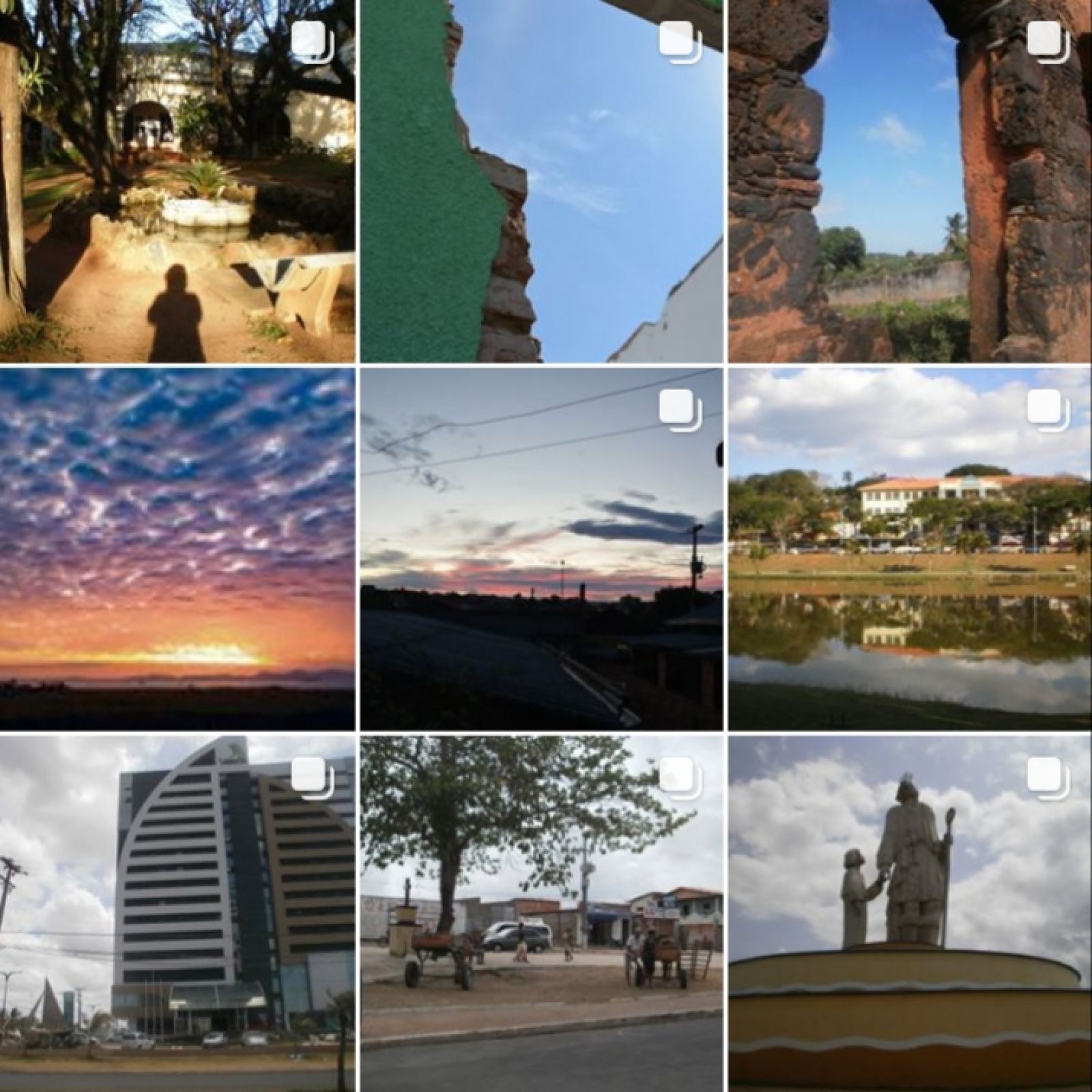Open the curved skyscraper post
The image size is (1092, 1092).
pos(177,913)
